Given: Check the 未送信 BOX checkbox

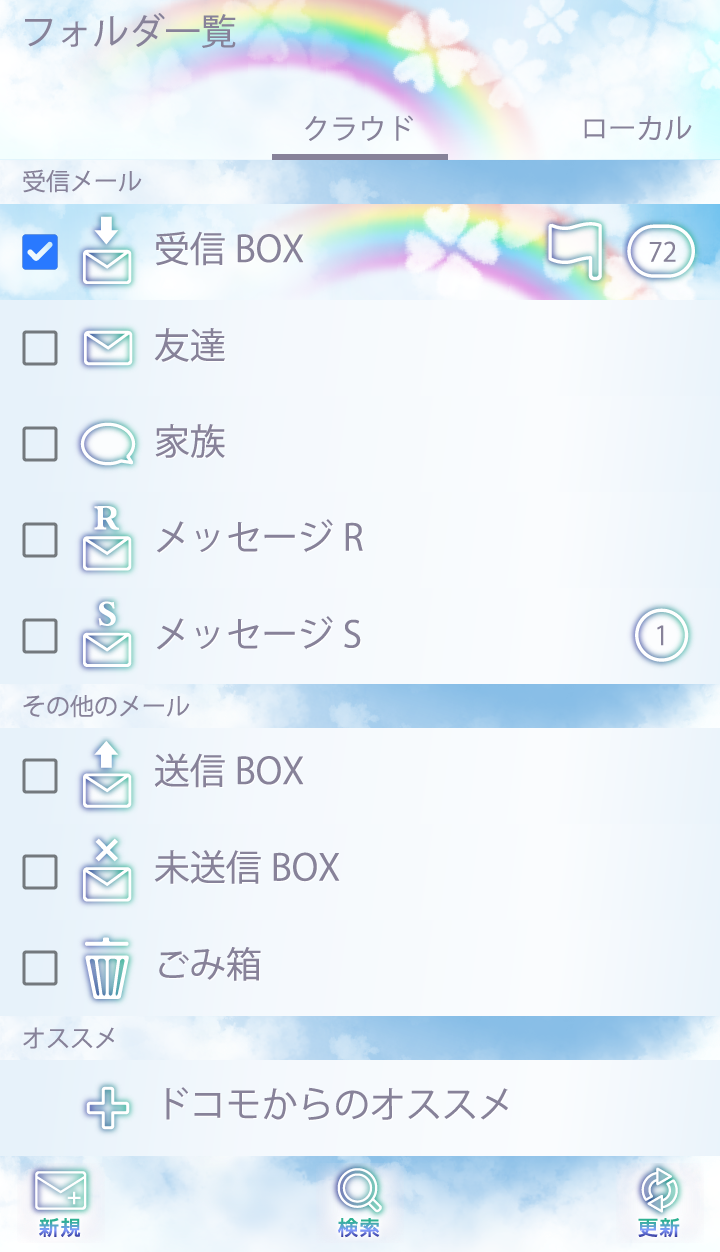Looking at the screenshot, I should tap(40, 872).
